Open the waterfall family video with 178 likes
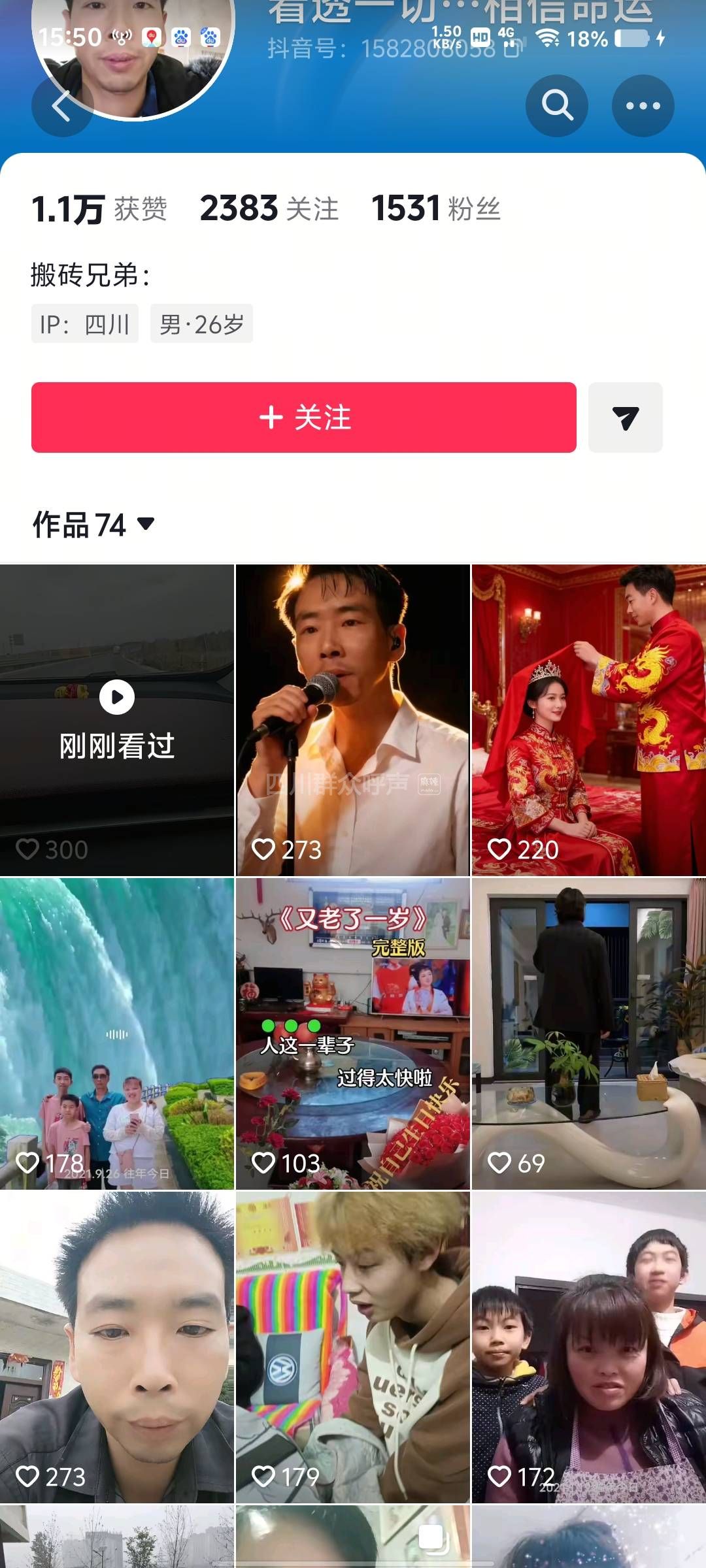The image size is (706, 1568). [117, 1034]
